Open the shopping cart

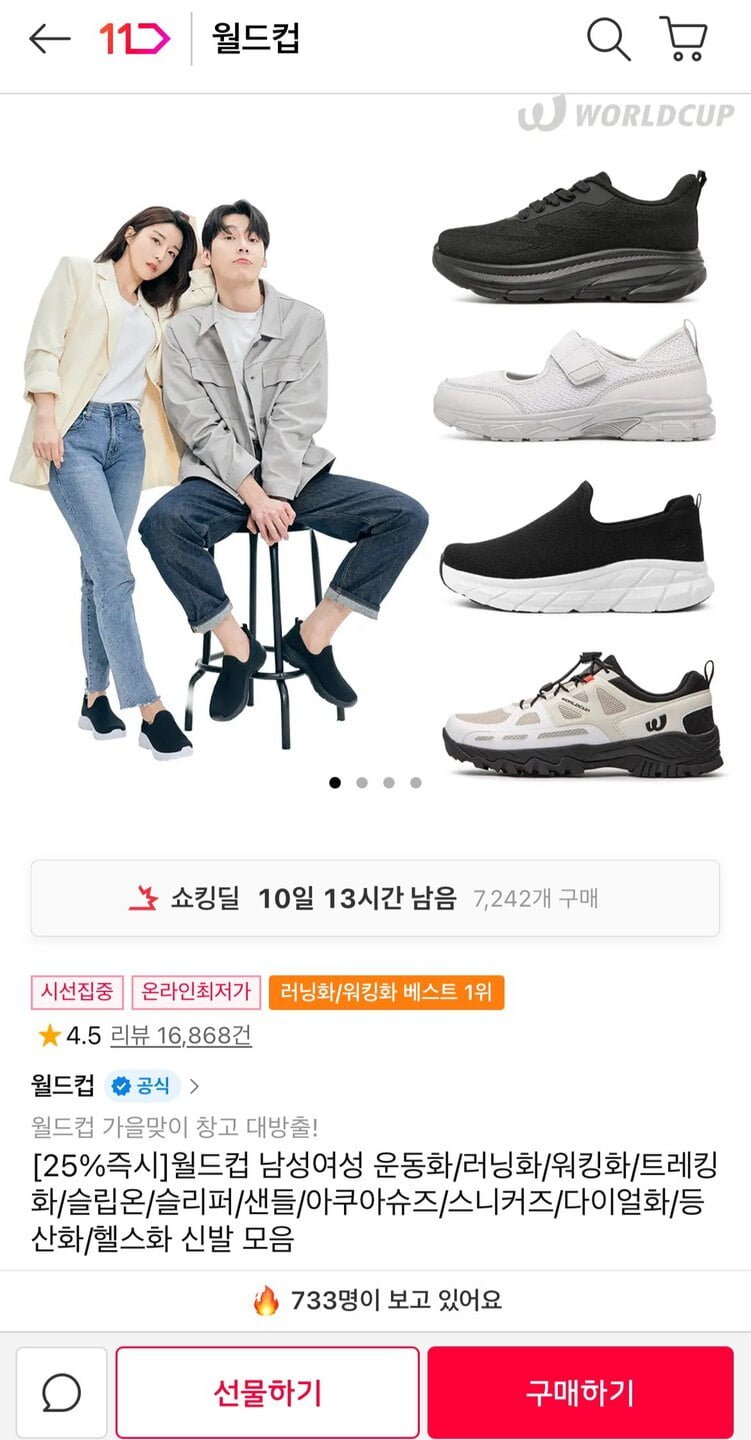684,40
